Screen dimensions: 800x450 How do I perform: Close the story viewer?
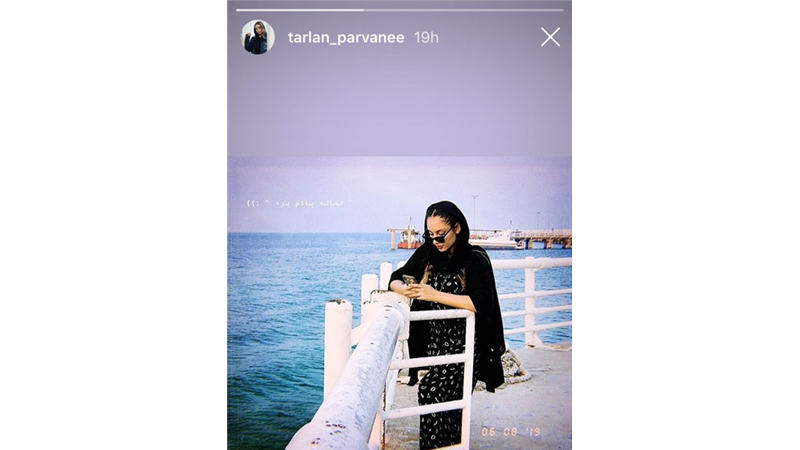pos(550,37)
